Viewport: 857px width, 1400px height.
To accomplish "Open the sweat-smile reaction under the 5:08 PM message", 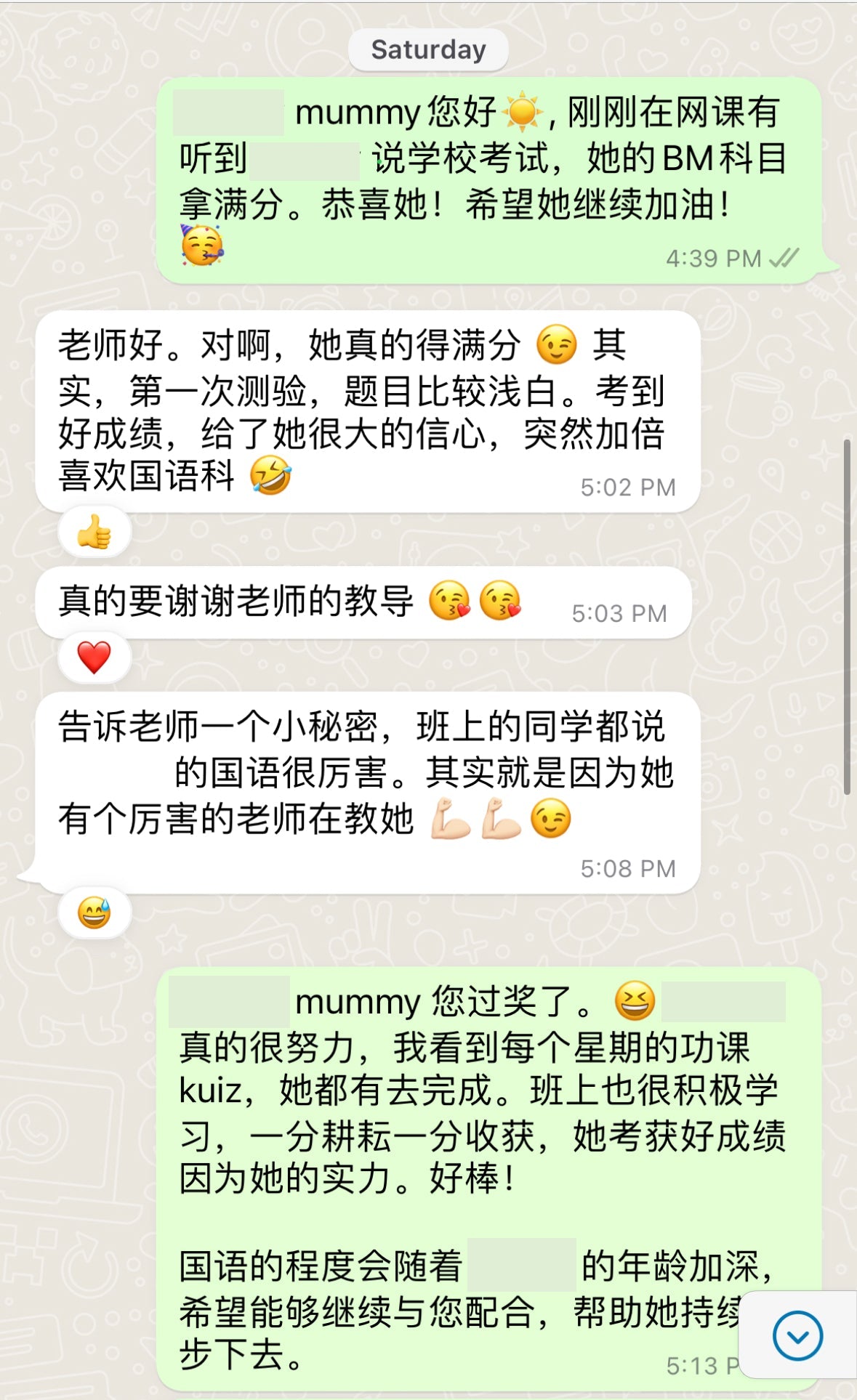I will click(94, 913).
